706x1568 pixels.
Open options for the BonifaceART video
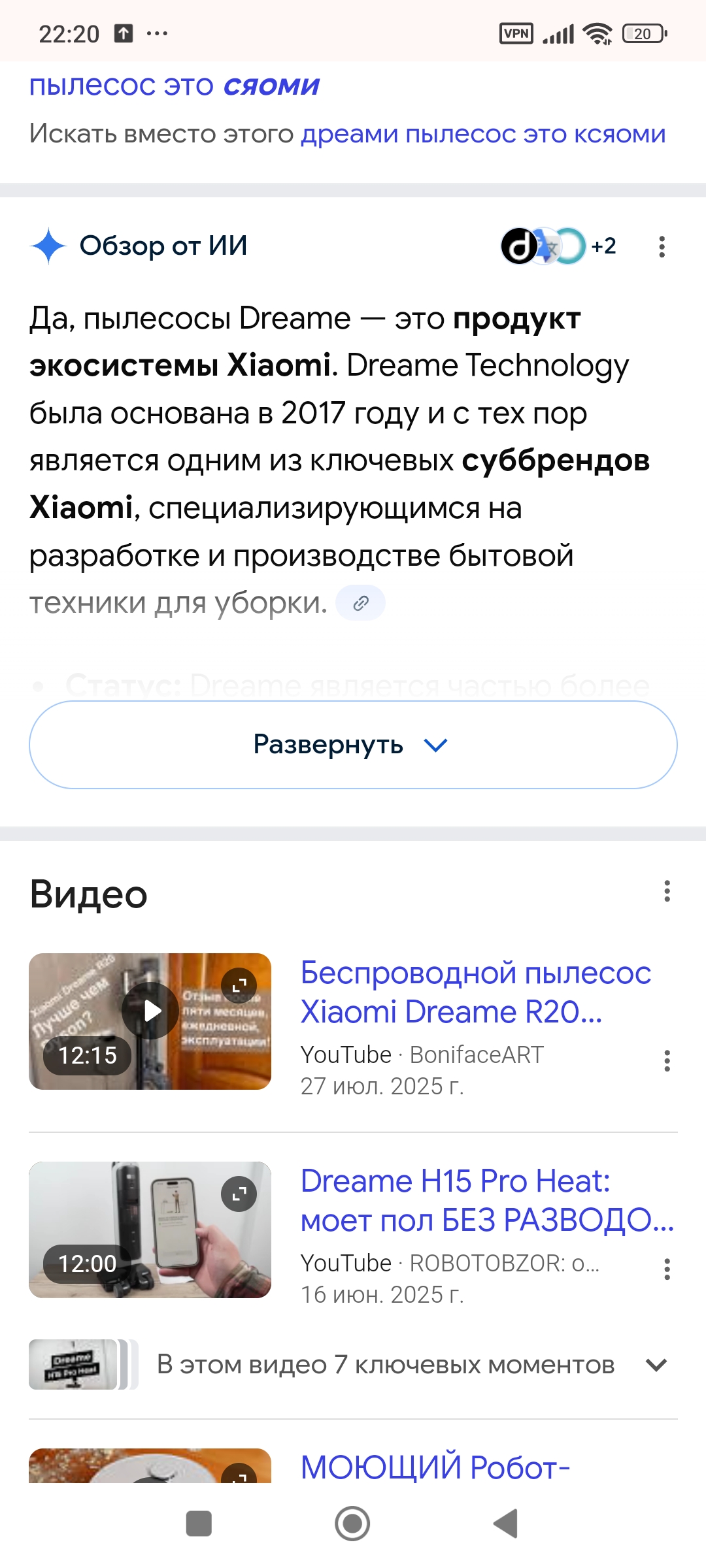tap(667, 1061)
